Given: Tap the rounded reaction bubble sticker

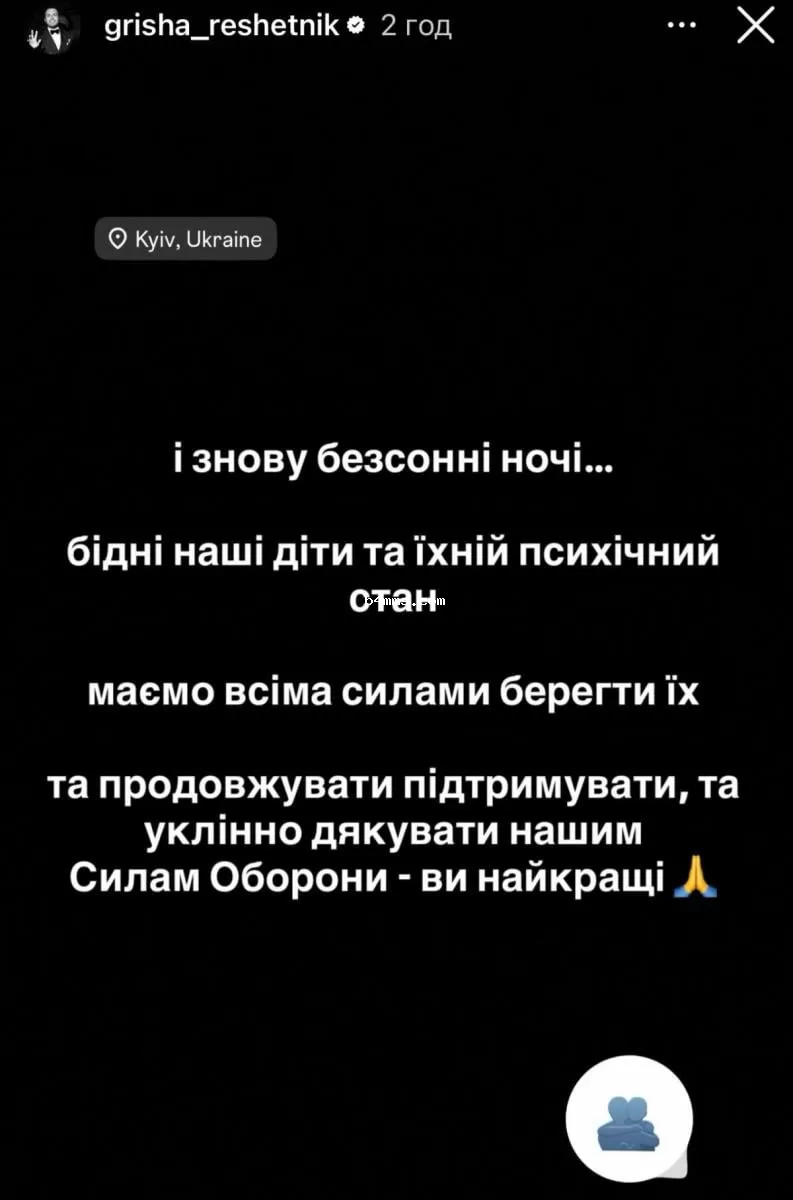Looking at the screenshot, I should click(x=628, y=1120).
